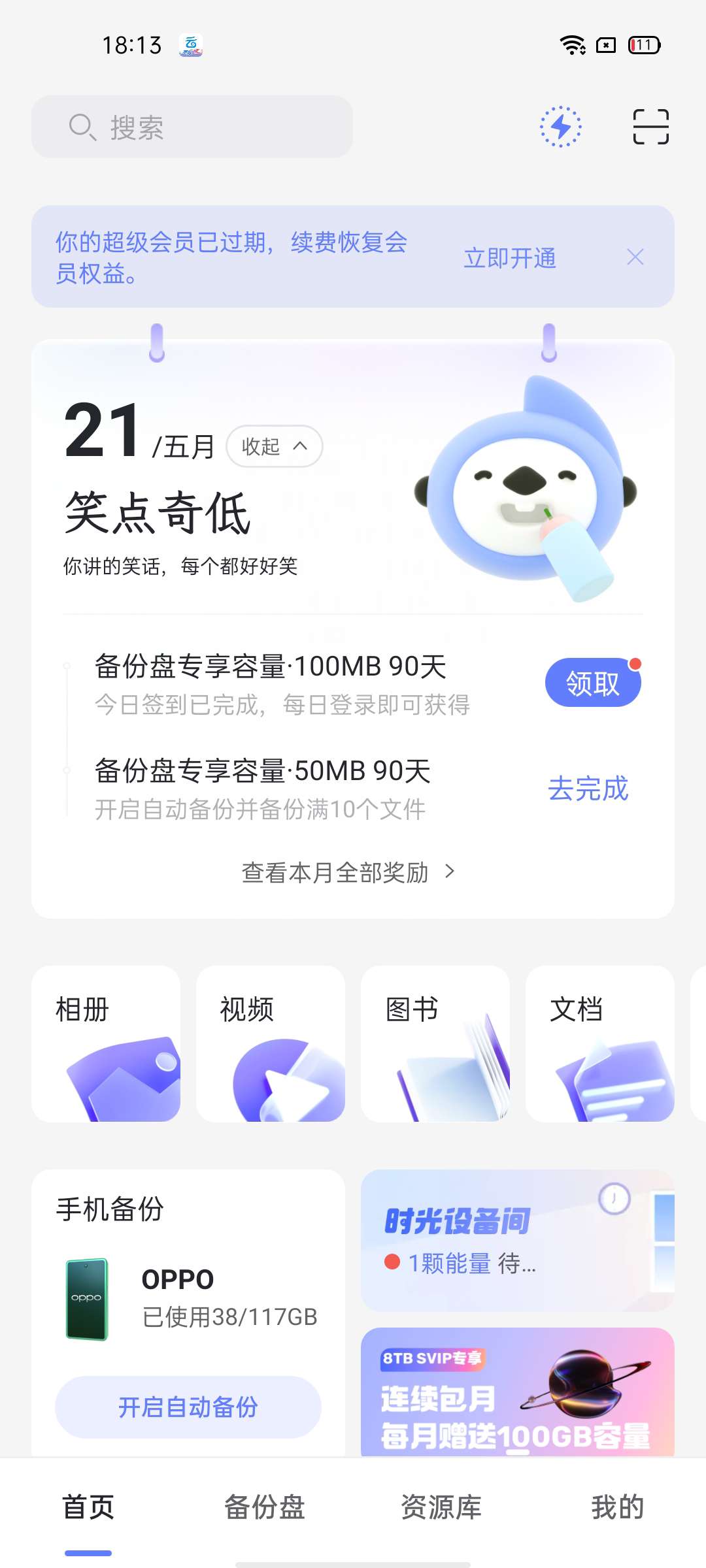This screenshot has width=706, height=1568.
Task: Collapse the calendar card with 收起
Action: pyautogui.click(x=274, y=447)
